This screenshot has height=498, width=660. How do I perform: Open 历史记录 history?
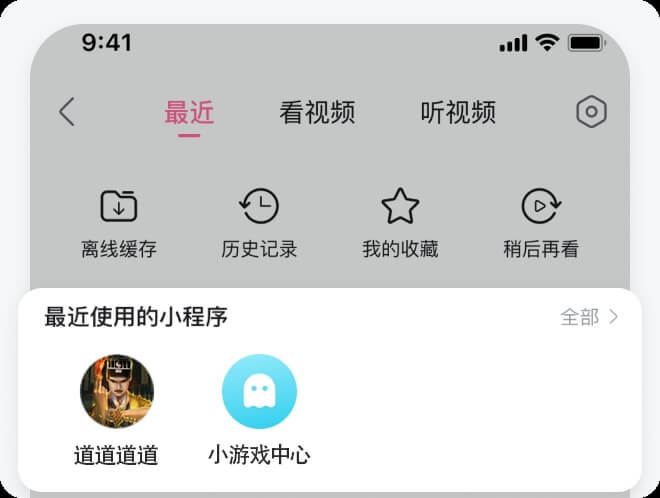[x=259, y=221]
